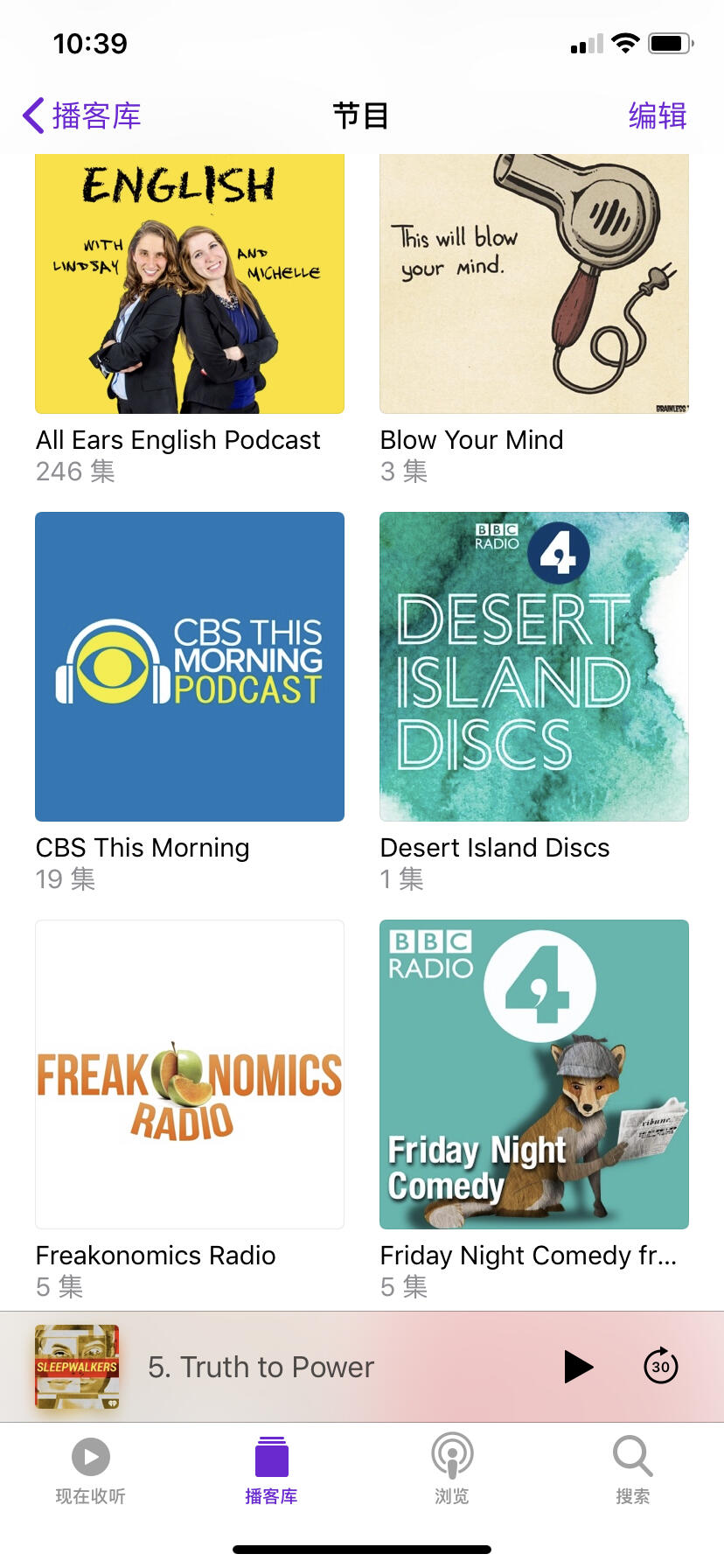Screen dimensions: 724x1568
Task: Switch to the 现在收听 tab
Action: point(91,1471)
